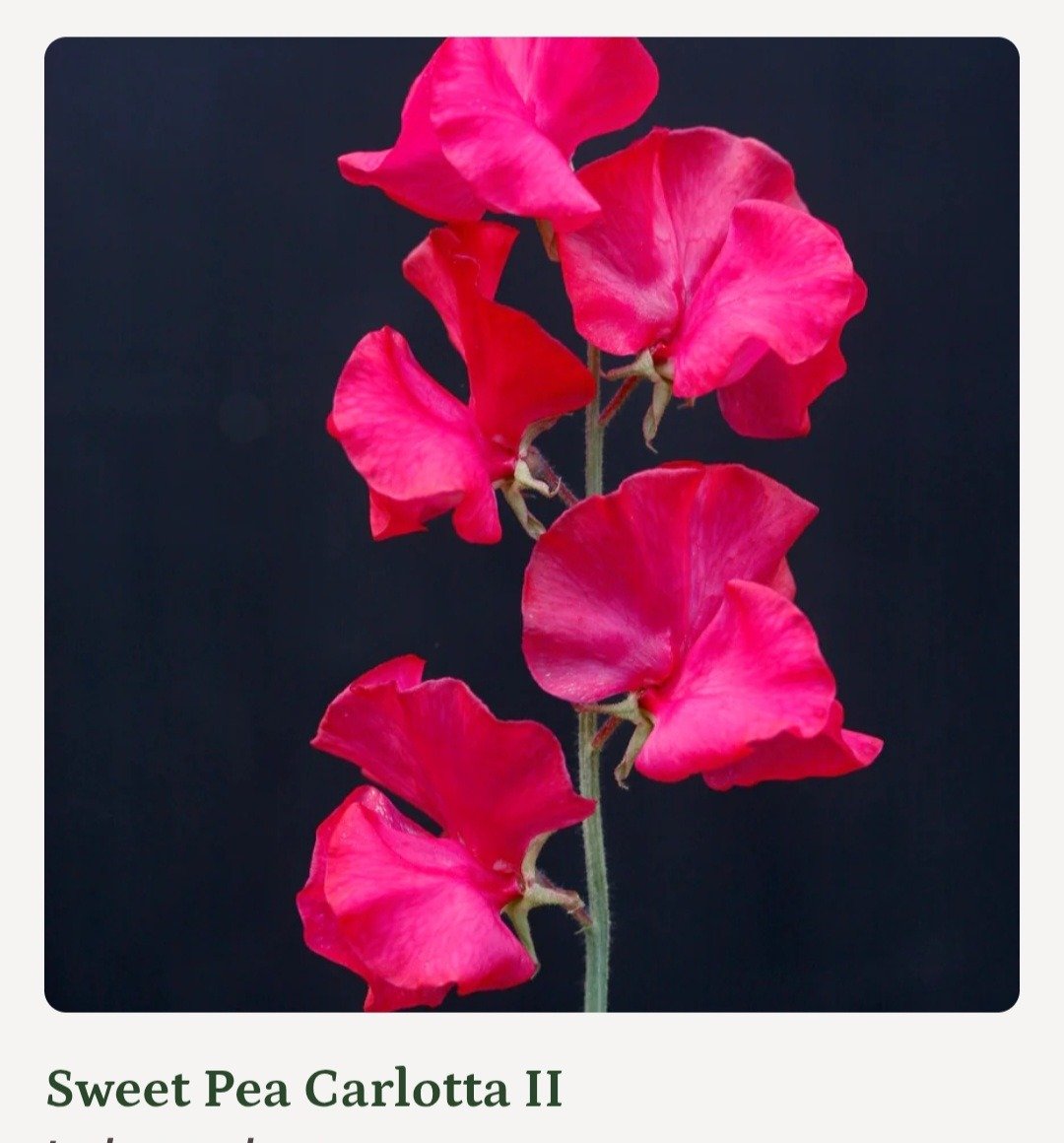Tap the Sweet Pea Carlotta II title link
1064x1143 pixels.
pos(304,1089)
